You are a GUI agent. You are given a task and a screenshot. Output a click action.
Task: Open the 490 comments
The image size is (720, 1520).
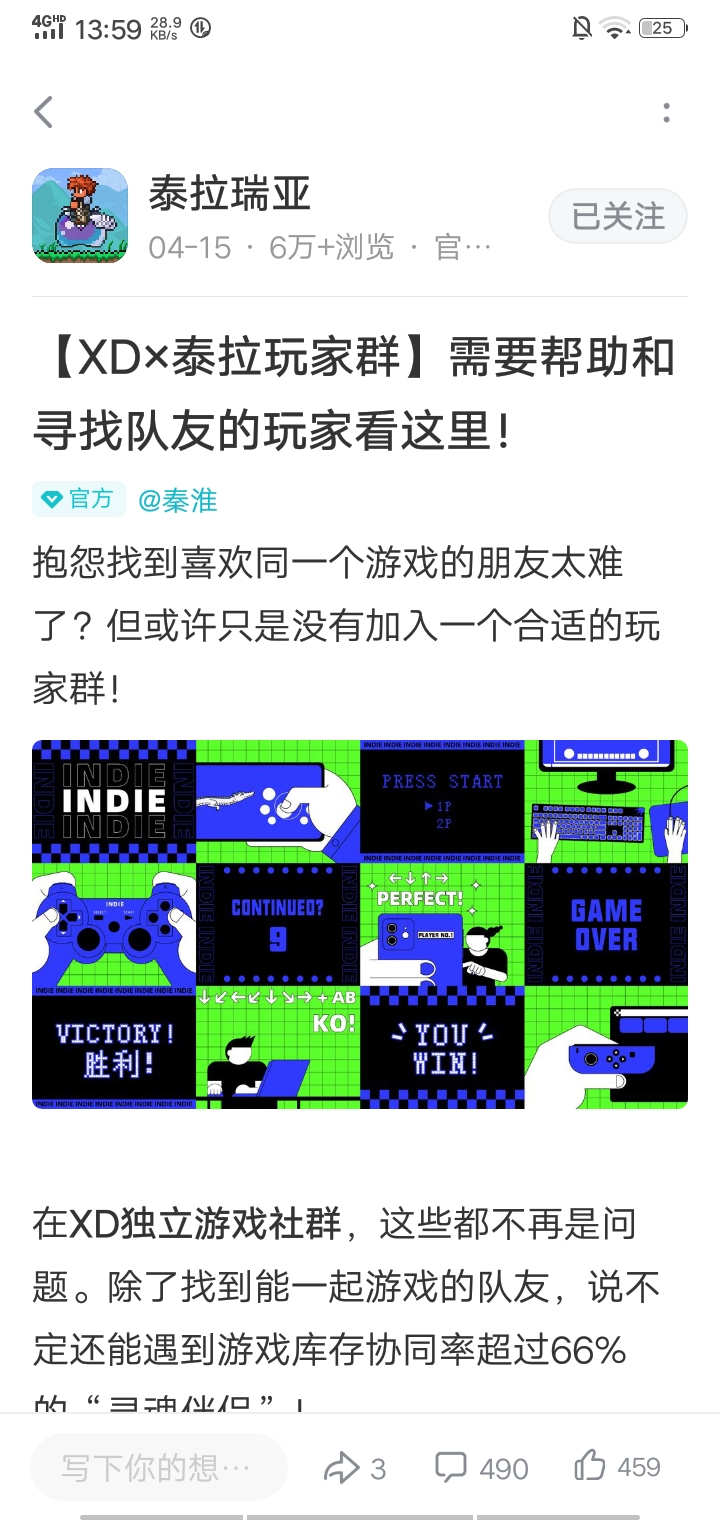click(x=482, y=1467)
